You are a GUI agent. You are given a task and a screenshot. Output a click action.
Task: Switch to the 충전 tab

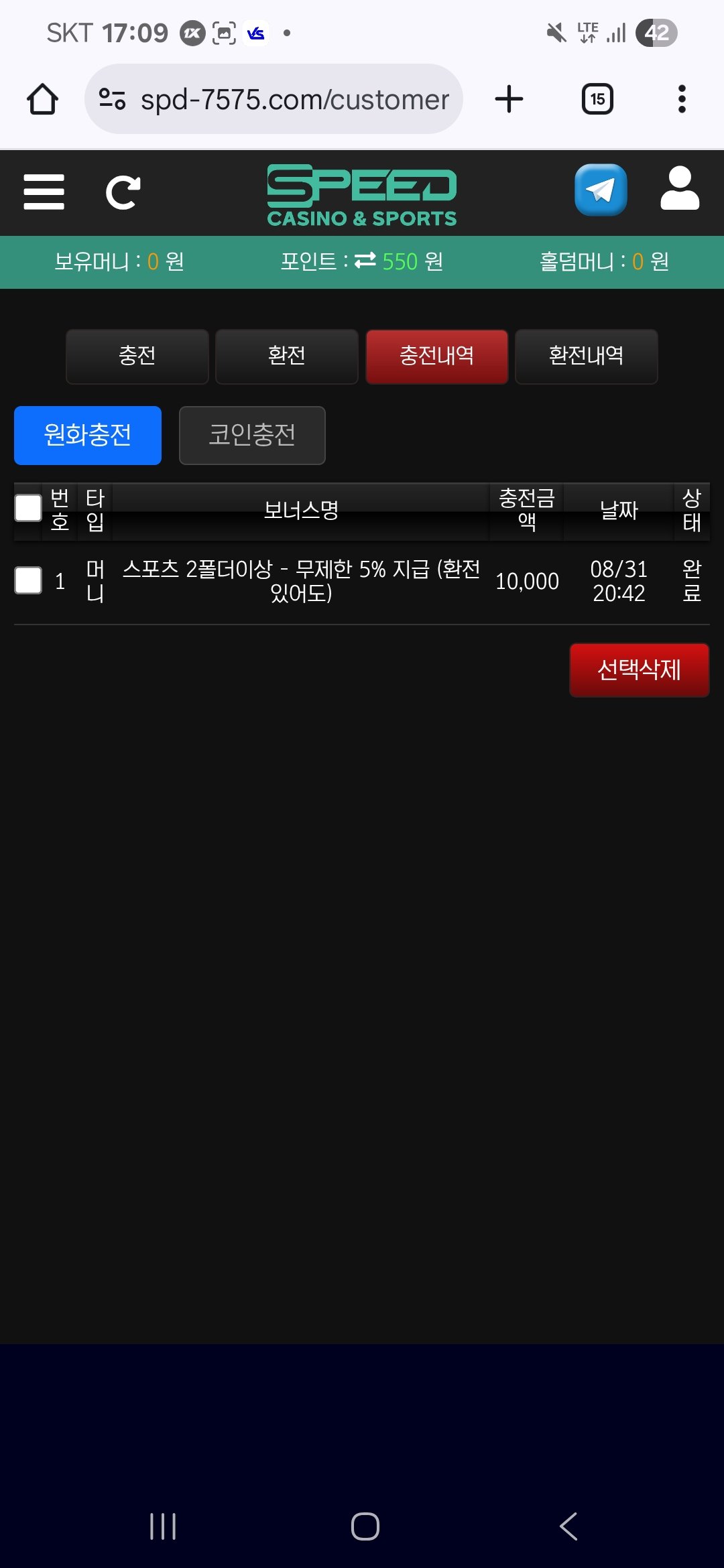pyautogui.click(x=137, y=356)
